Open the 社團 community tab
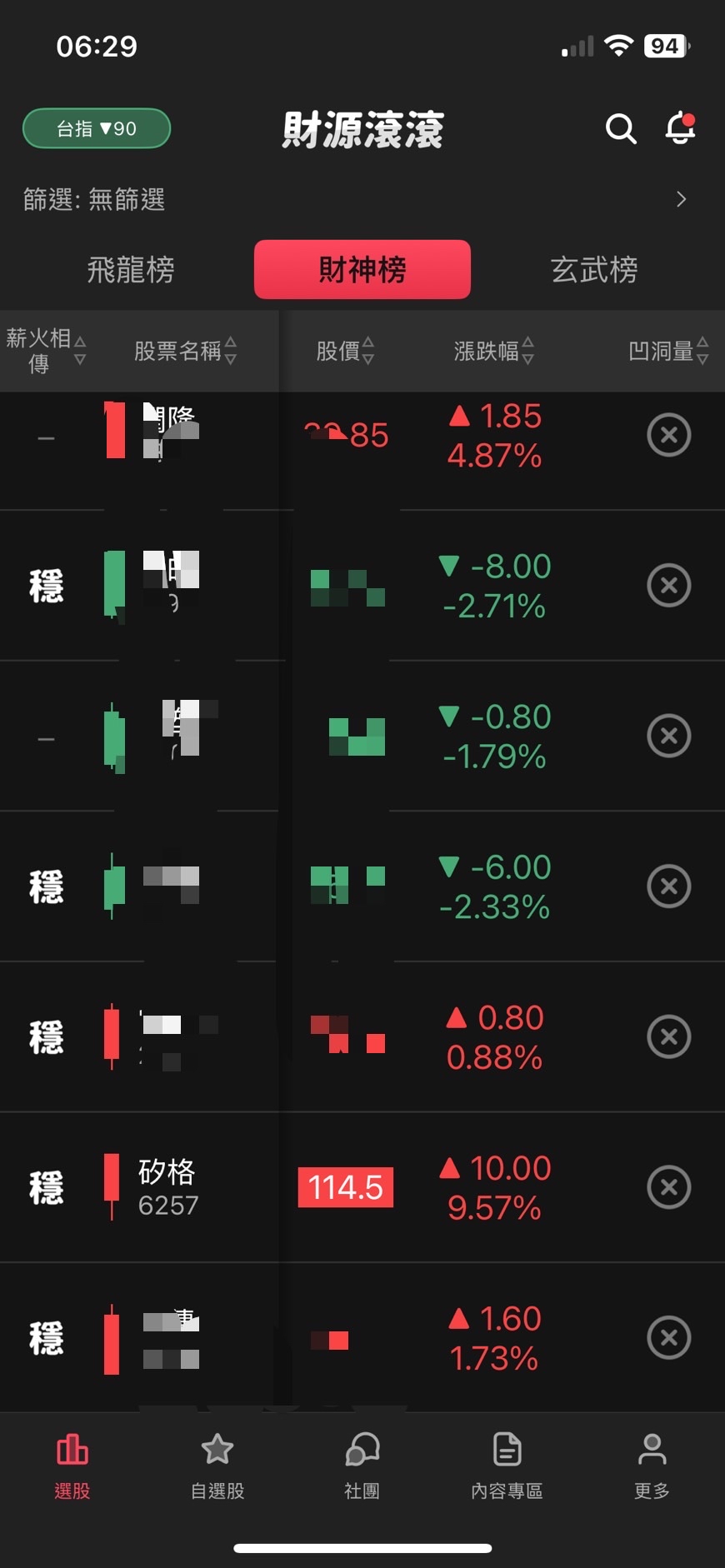 [x=362, y=1466]
